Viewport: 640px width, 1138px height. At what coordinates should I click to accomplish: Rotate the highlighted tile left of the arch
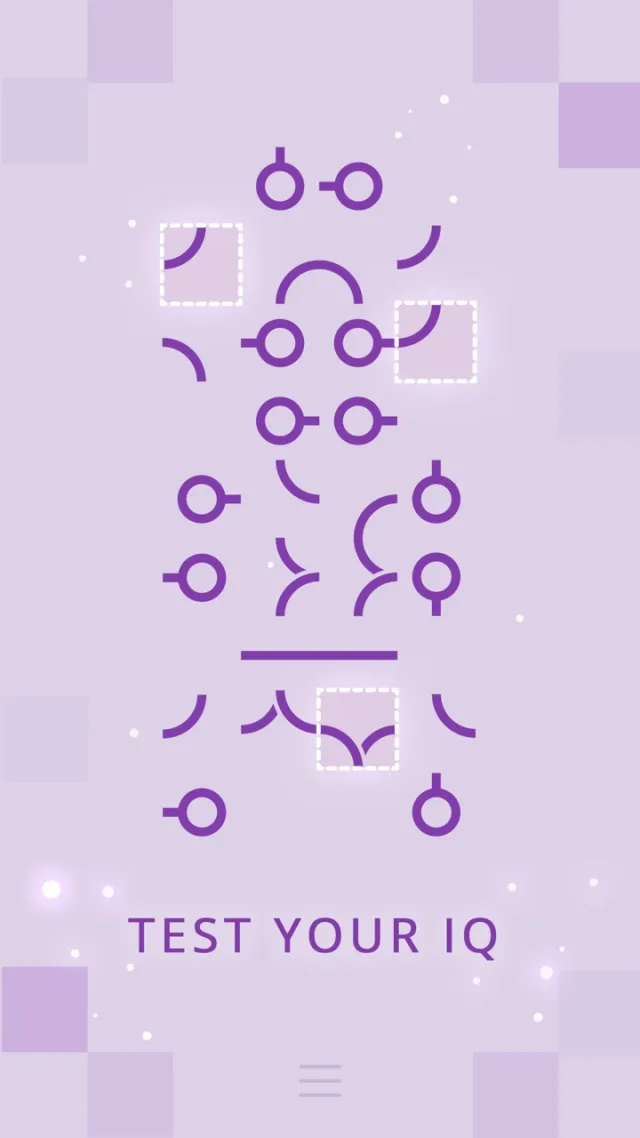pyautogui.click(x=201, y=265)
